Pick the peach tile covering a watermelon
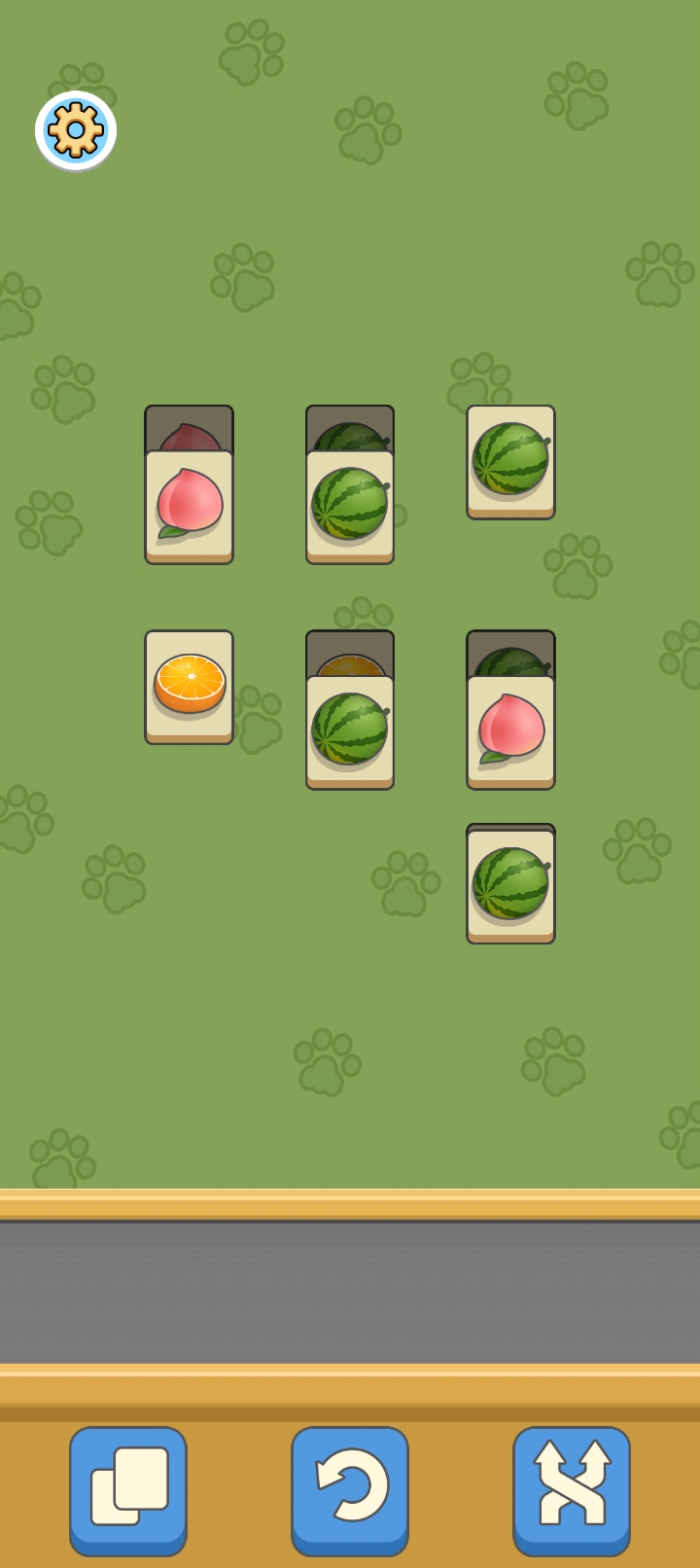 click(510, 731)
